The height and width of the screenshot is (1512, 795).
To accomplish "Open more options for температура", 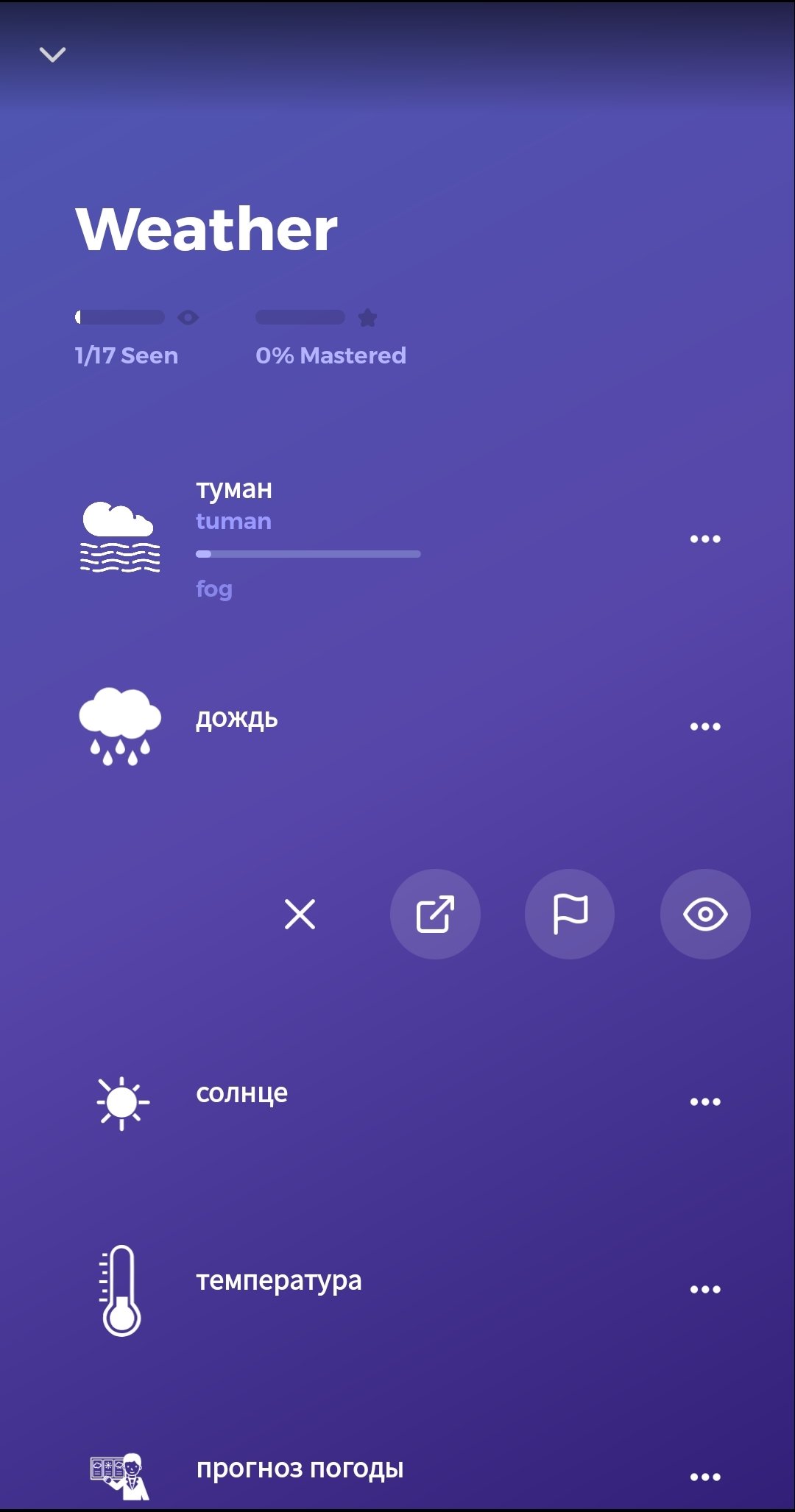I will point(704,1290).
